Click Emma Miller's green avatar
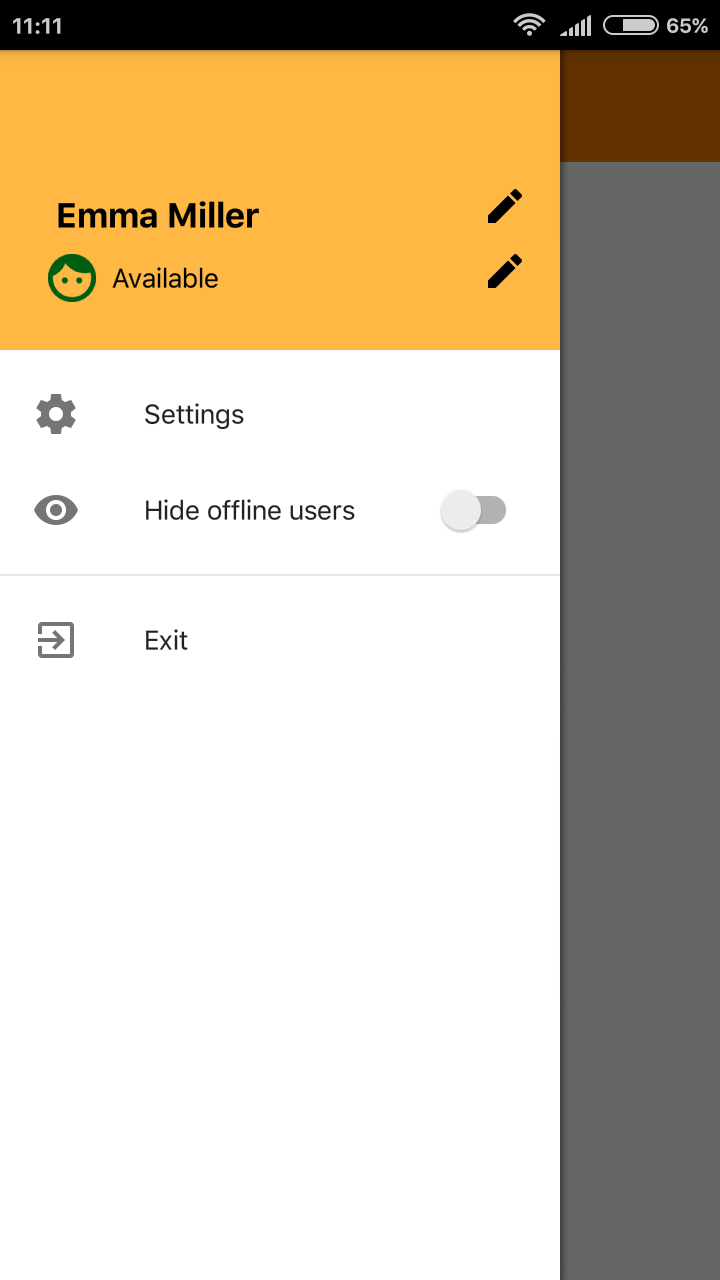This screenshot has width=720, height=1280. pos(70,277)
